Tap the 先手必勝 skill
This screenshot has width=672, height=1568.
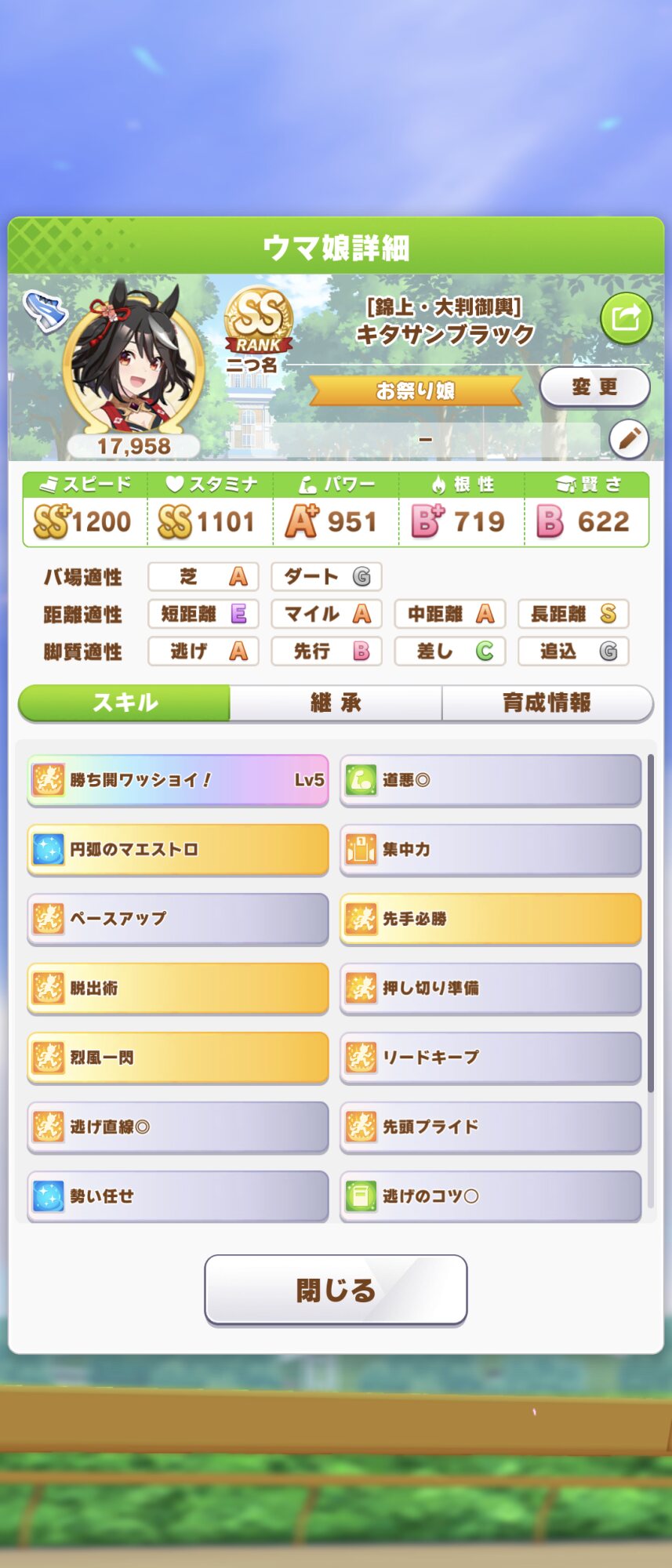pos(490,918)
